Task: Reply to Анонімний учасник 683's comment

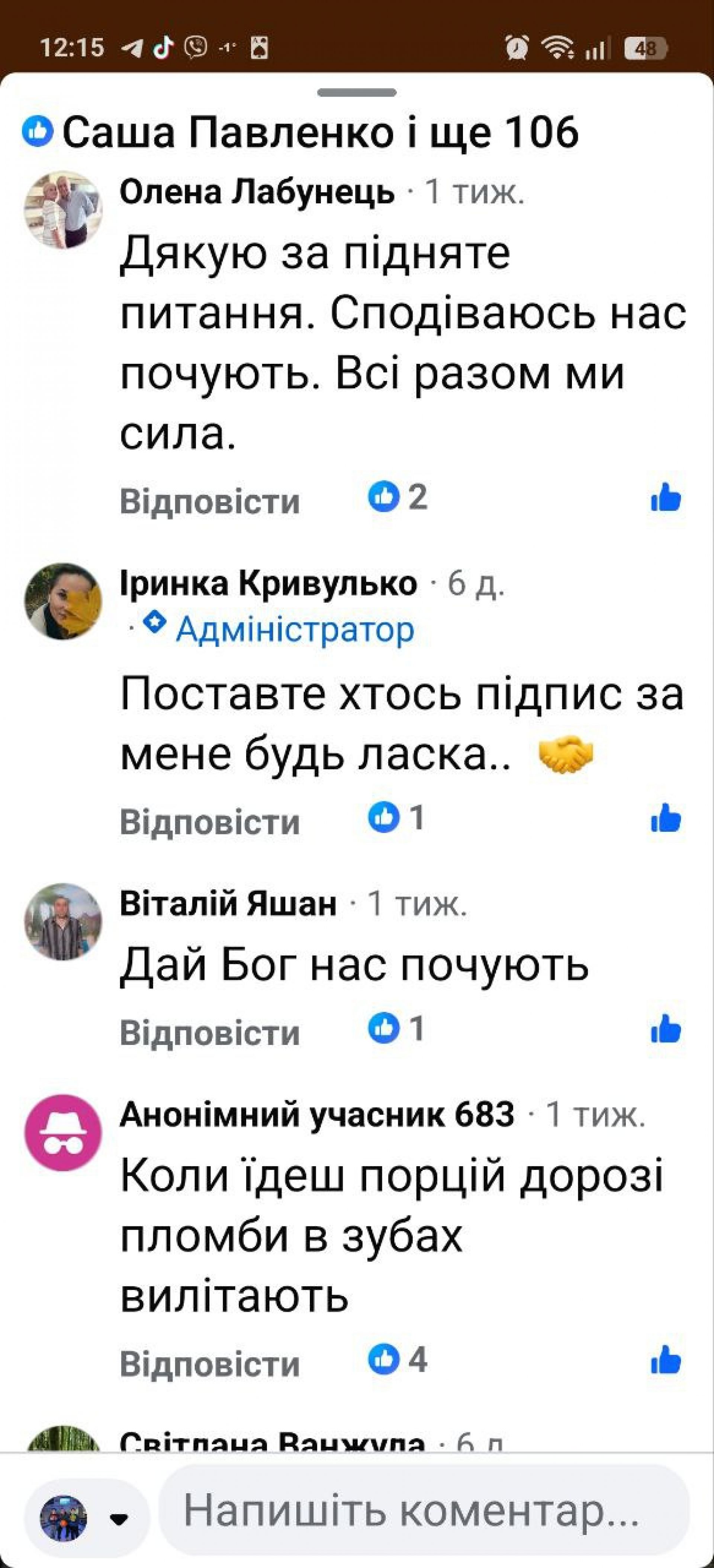Action: click(210, 1364)
